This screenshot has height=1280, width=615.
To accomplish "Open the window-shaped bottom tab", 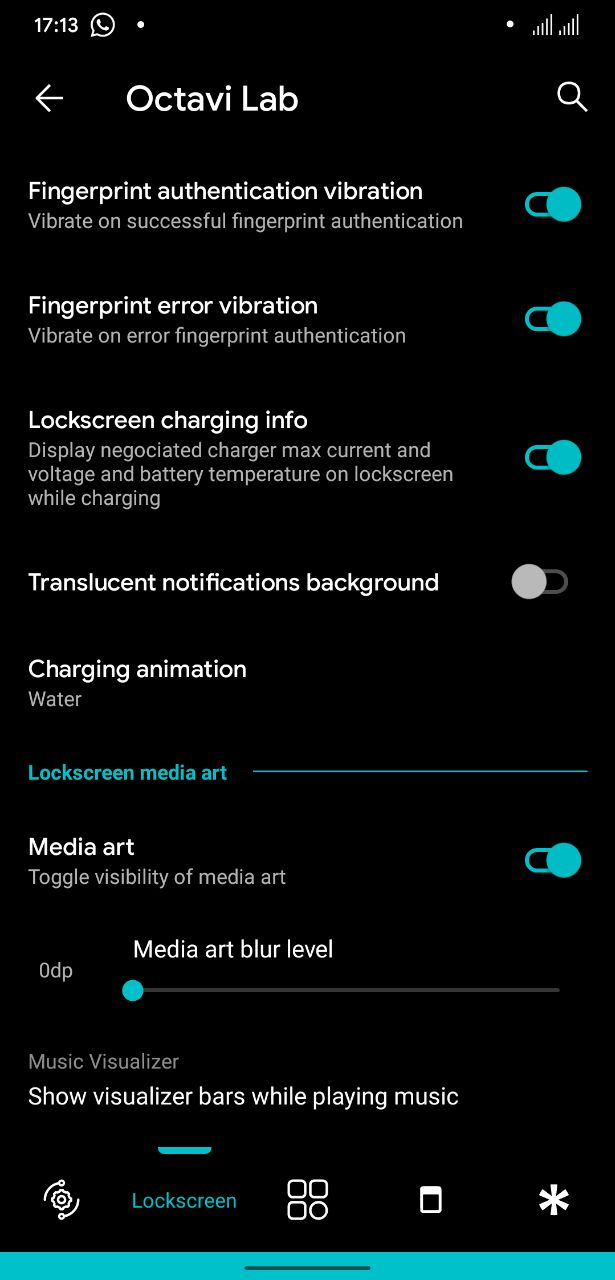I will pos(430,1199).
